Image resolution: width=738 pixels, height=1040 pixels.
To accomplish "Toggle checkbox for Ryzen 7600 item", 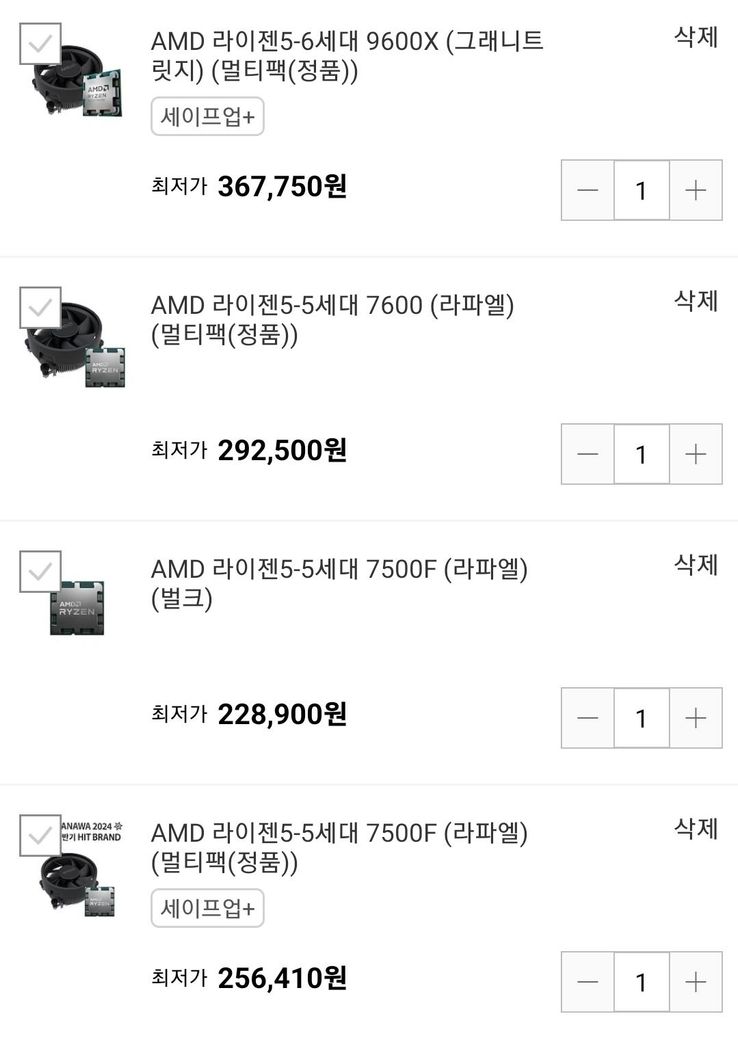I will [40, 308].
